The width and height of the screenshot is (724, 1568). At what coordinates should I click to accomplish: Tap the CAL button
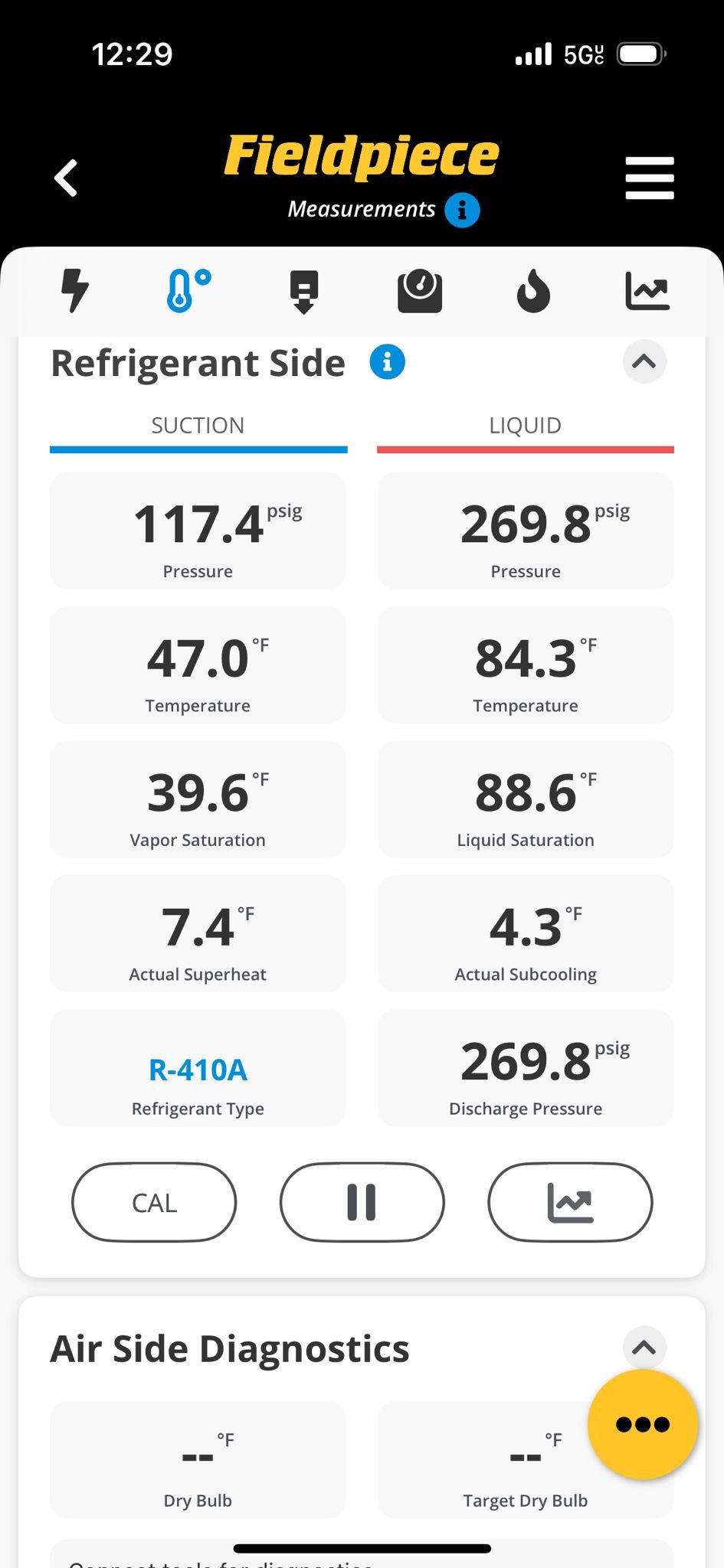[154, 1202]
